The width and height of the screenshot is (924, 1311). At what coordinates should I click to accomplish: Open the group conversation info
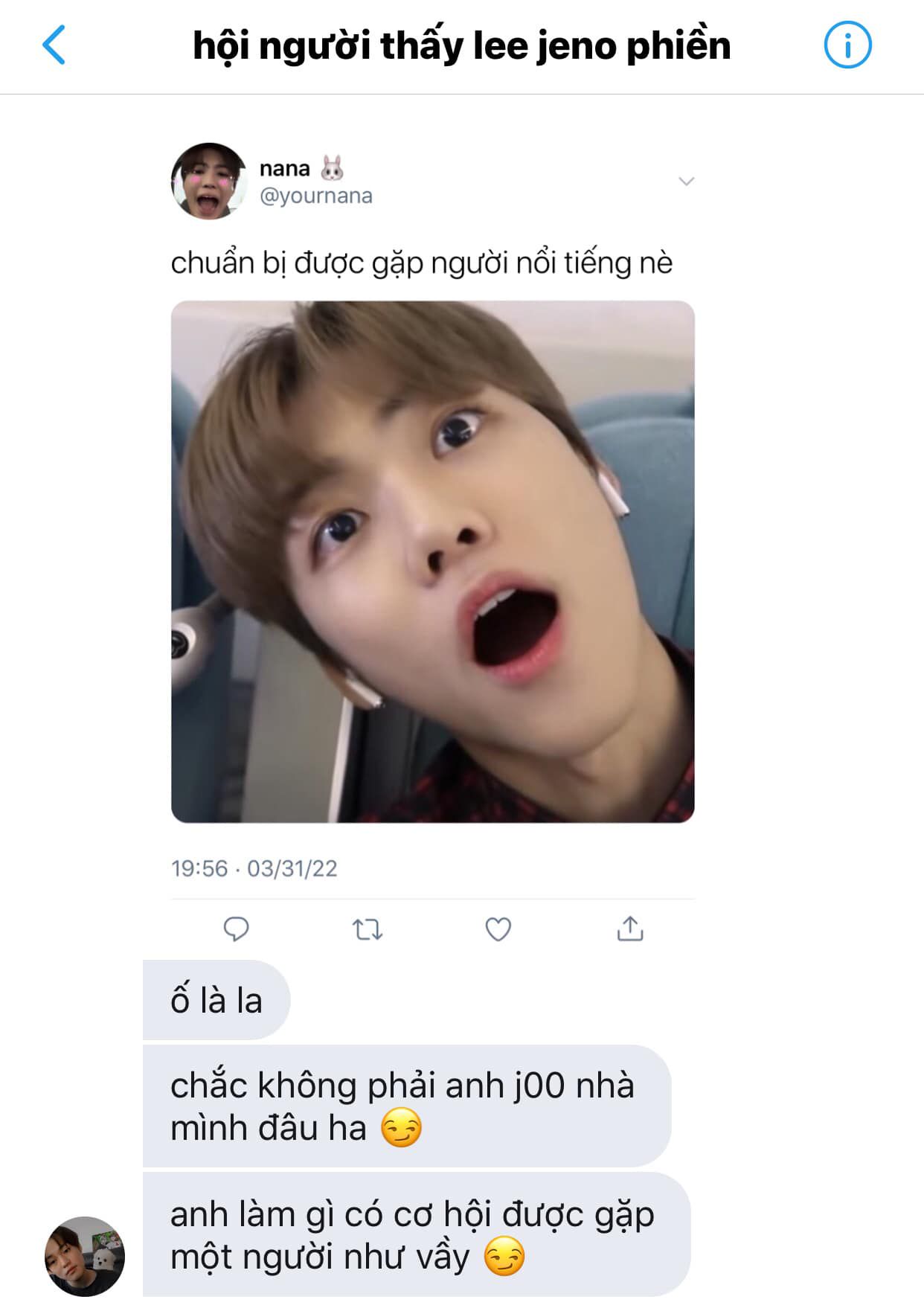[x=847, y=45]
